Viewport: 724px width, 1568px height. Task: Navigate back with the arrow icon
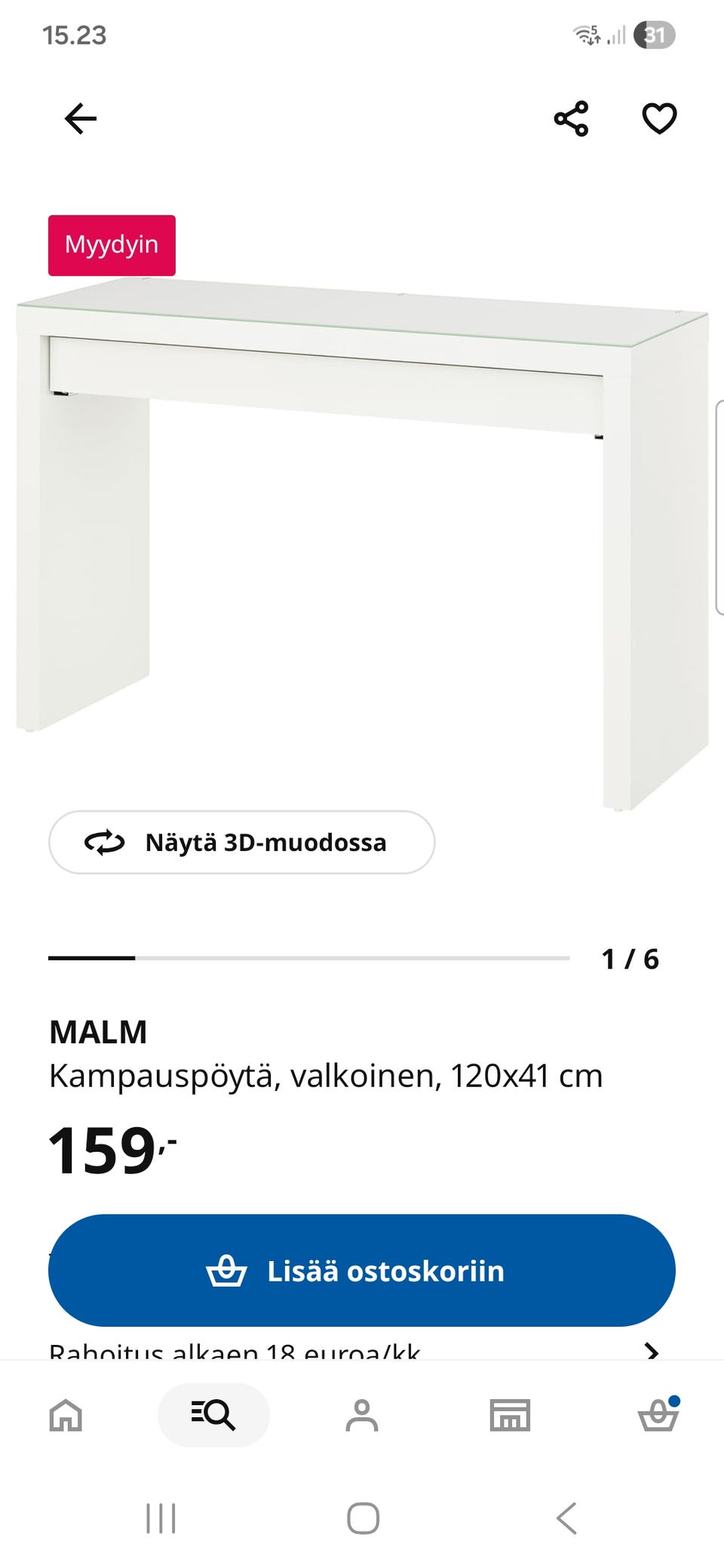coord(80,118)
